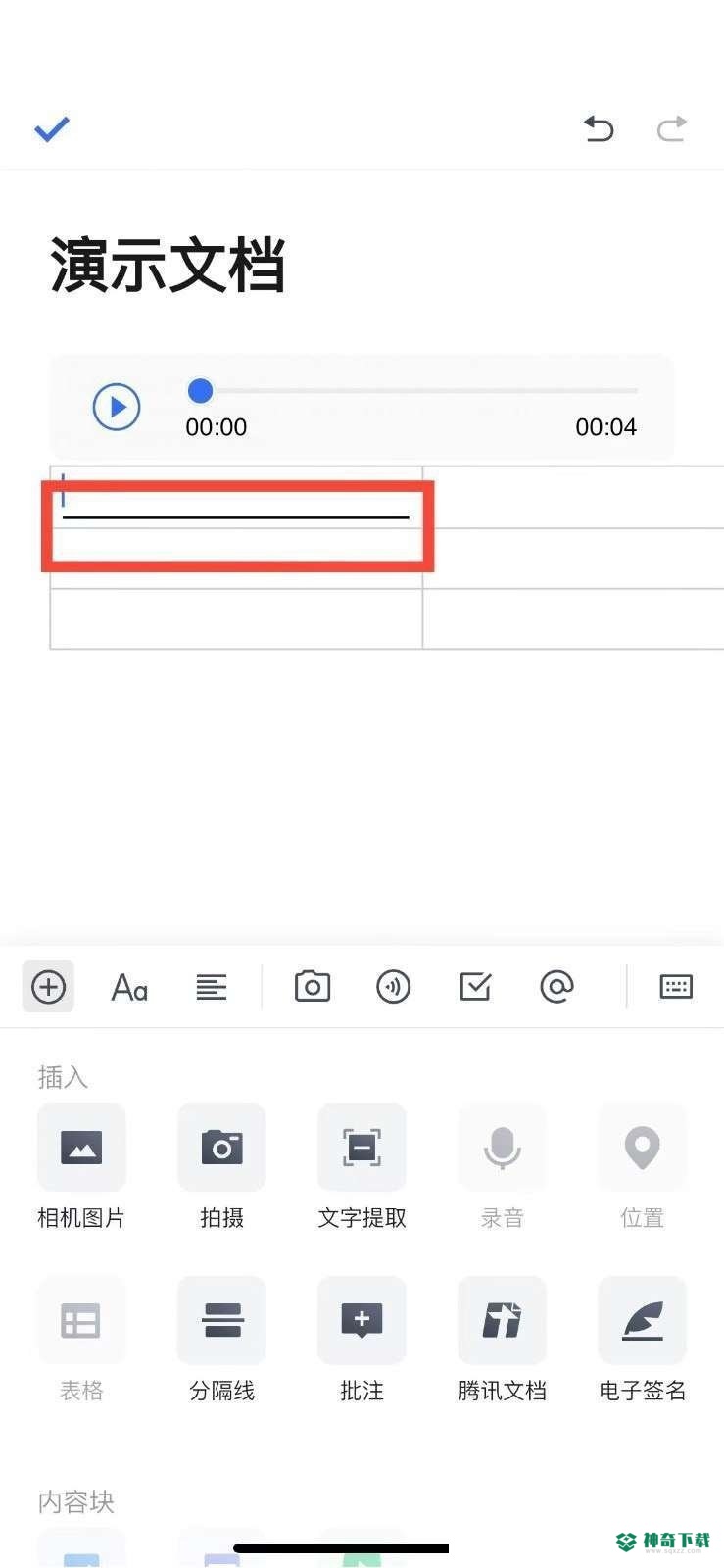Image resolution: width=724 pixels, height=1568 pixels.
Task: Insert 相机图片 from gallery
Action: [81, 1166]
